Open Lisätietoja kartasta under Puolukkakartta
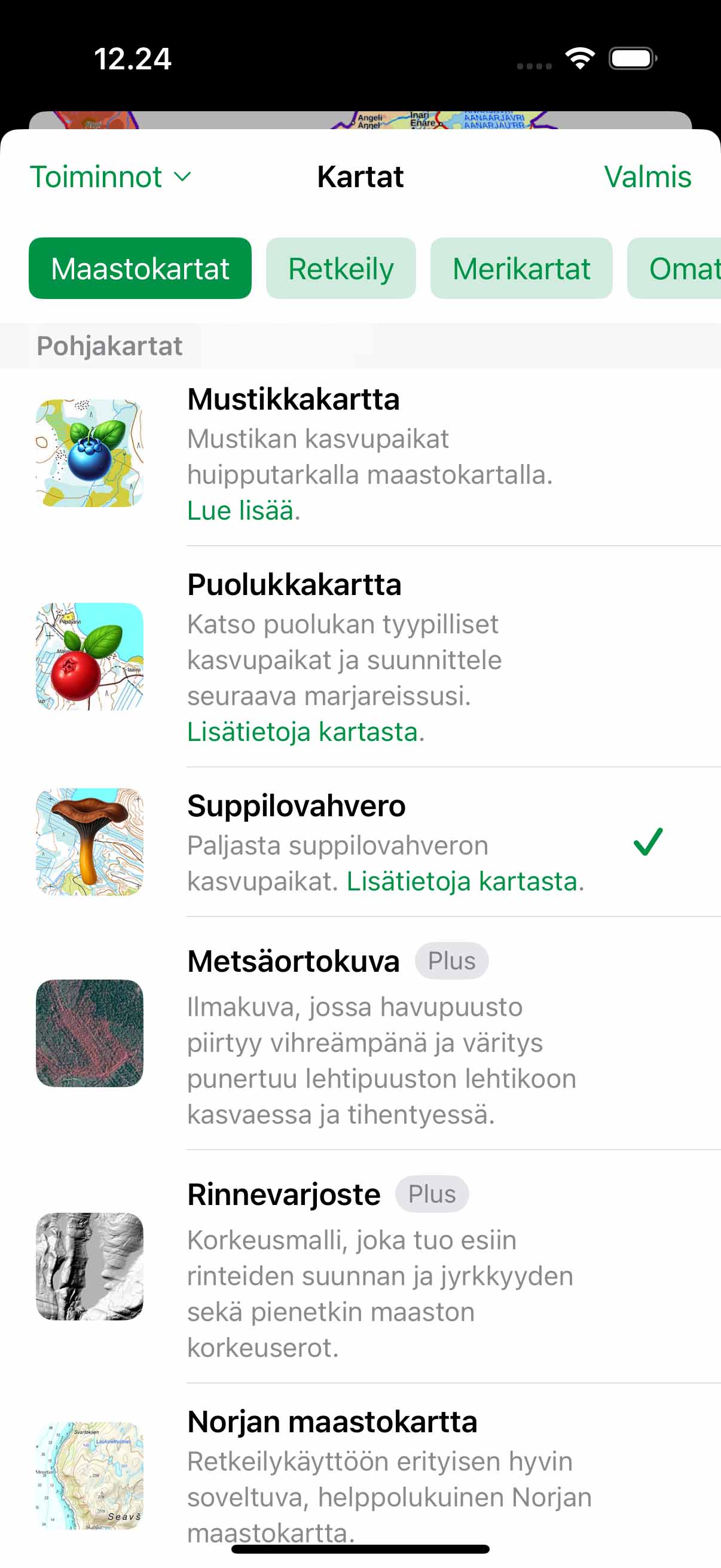 (x=305, y=731)
